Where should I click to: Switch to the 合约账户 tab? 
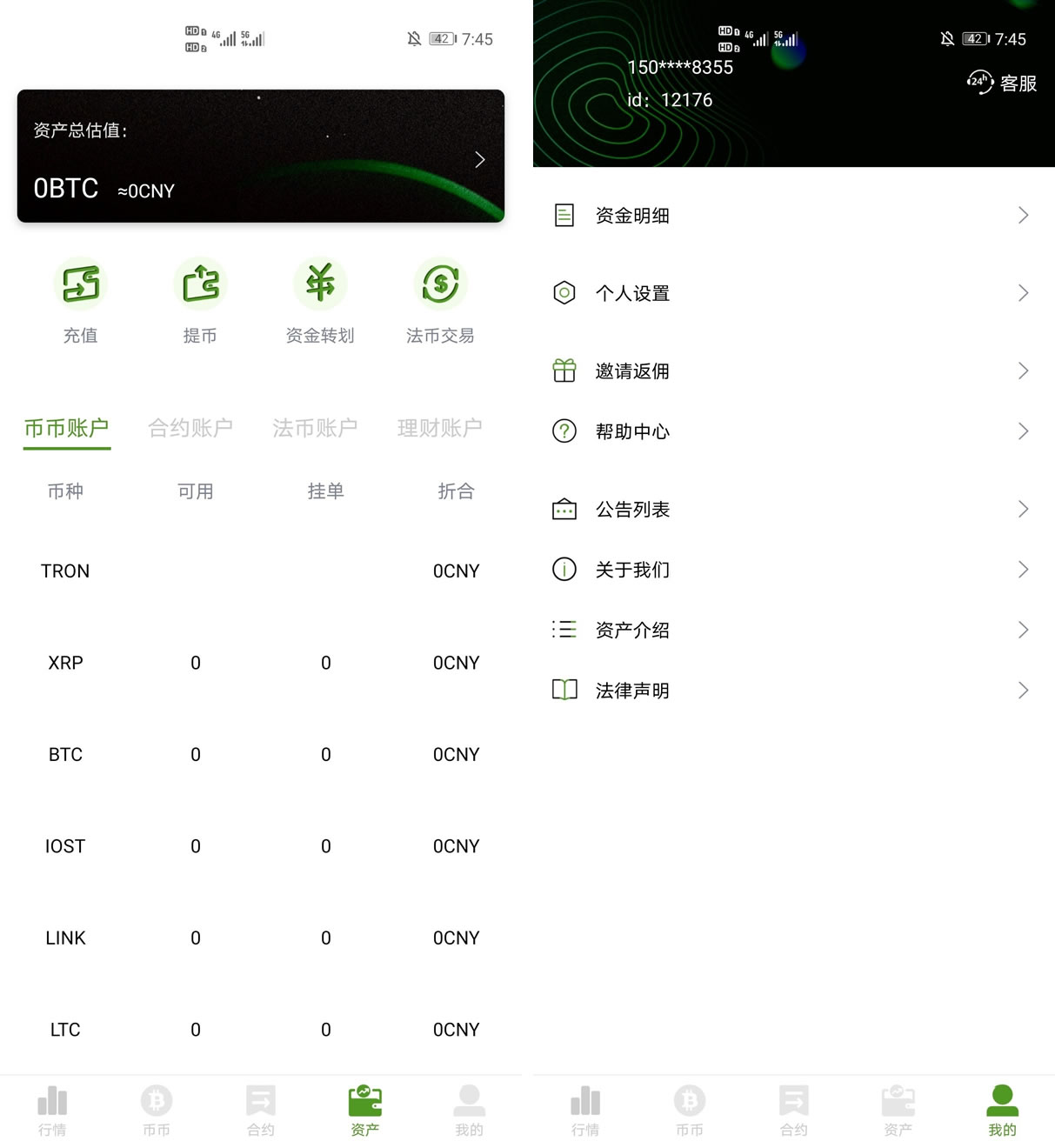coord(190,427)
